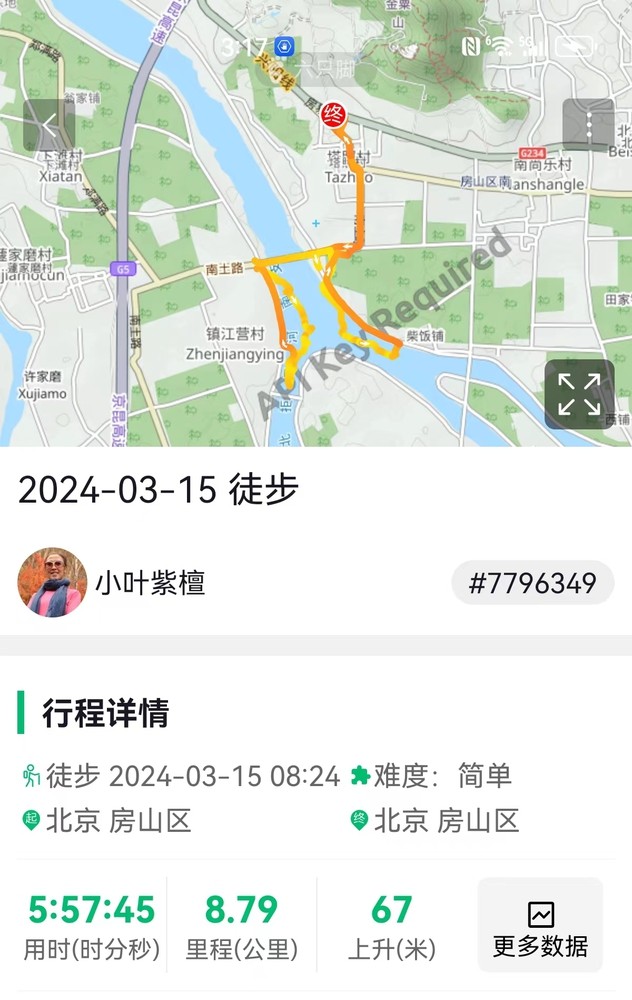Open the three-dot overflow menu
The image size is (632, 1000).
(x=588, y=125)
